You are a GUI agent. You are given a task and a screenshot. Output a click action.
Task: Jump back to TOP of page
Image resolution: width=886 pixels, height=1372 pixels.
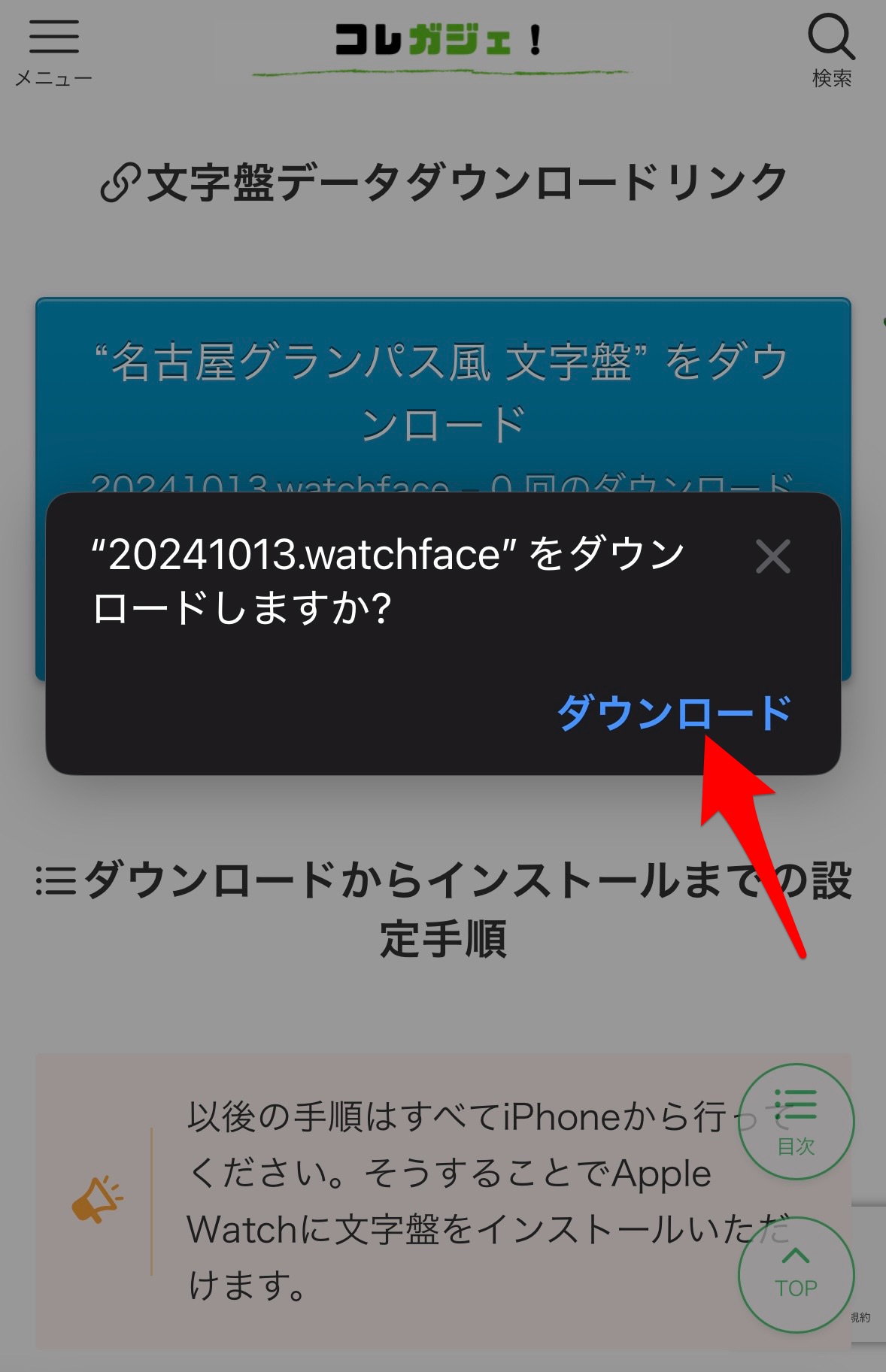(x=796, y=1274)
